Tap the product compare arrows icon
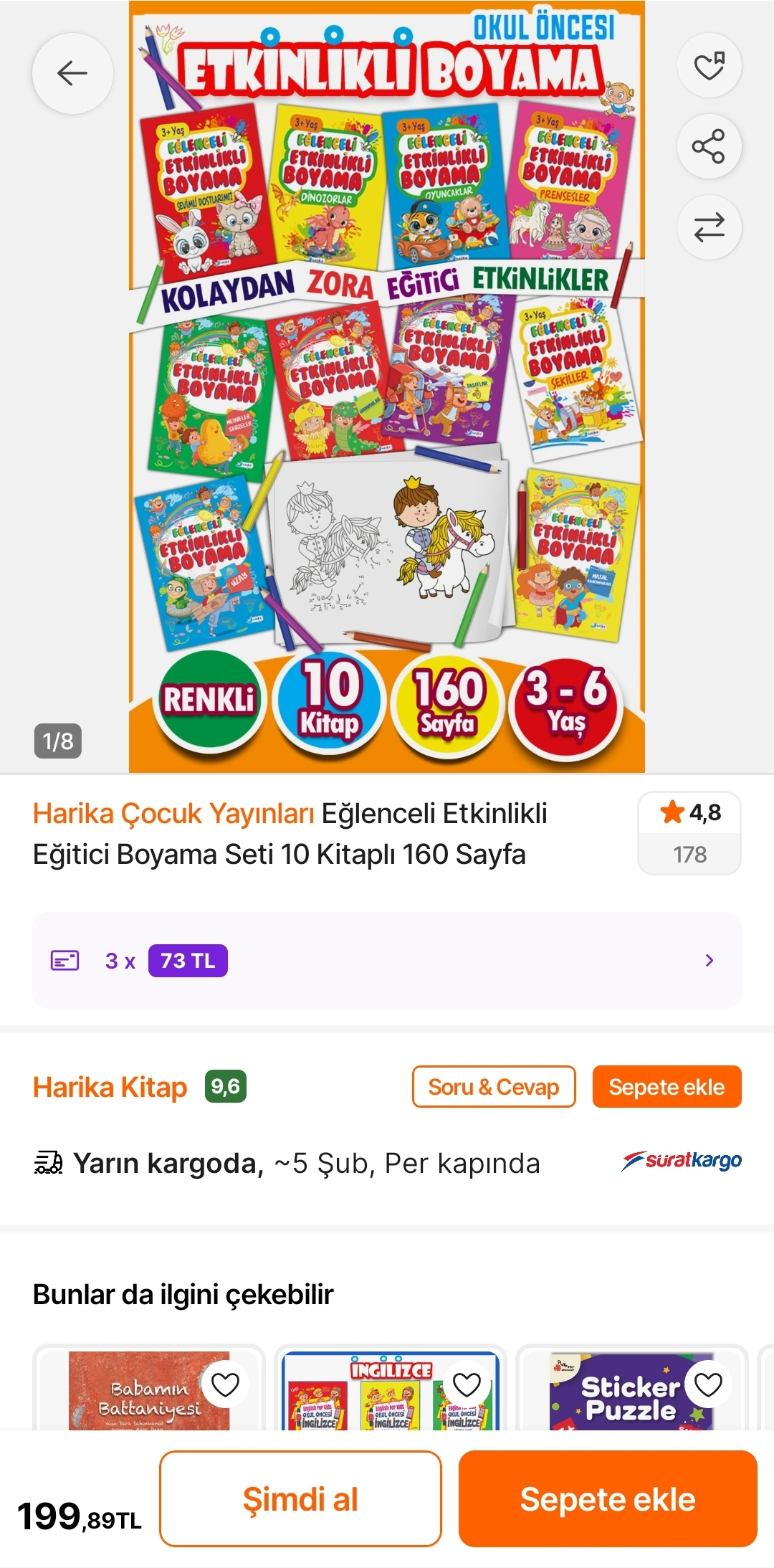 [709, 227]
